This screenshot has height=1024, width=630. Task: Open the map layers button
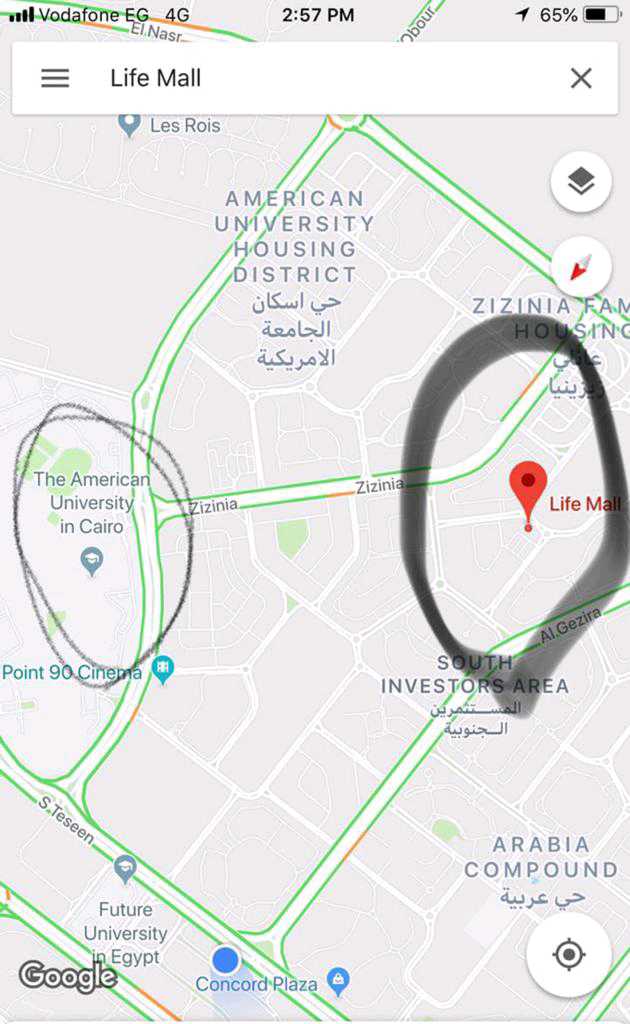(581, 182)
